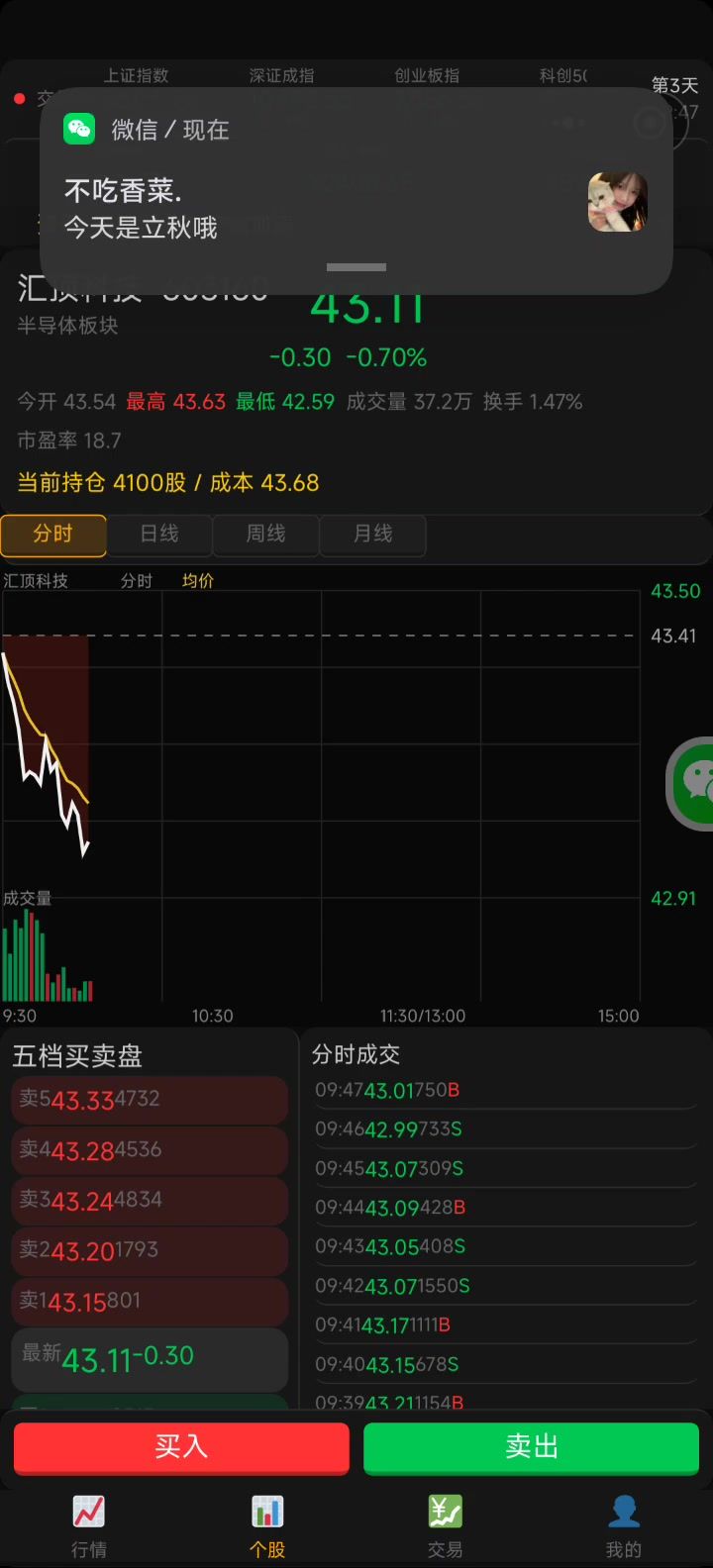Tap the floating WeChat bubble icon

tap(693, 783)
